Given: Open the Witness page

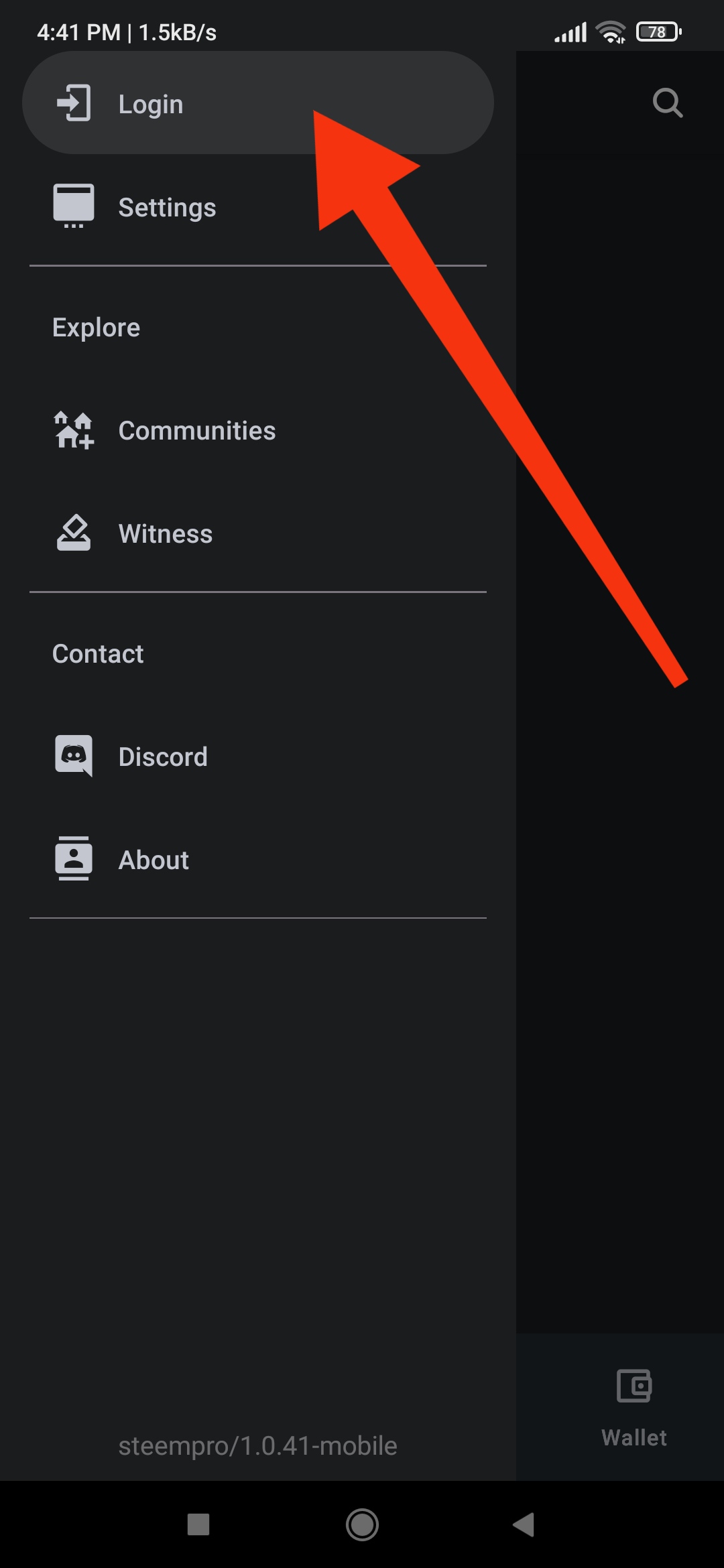Looking at the screenshot, I should pyautogui.click(x=258, y=533).
